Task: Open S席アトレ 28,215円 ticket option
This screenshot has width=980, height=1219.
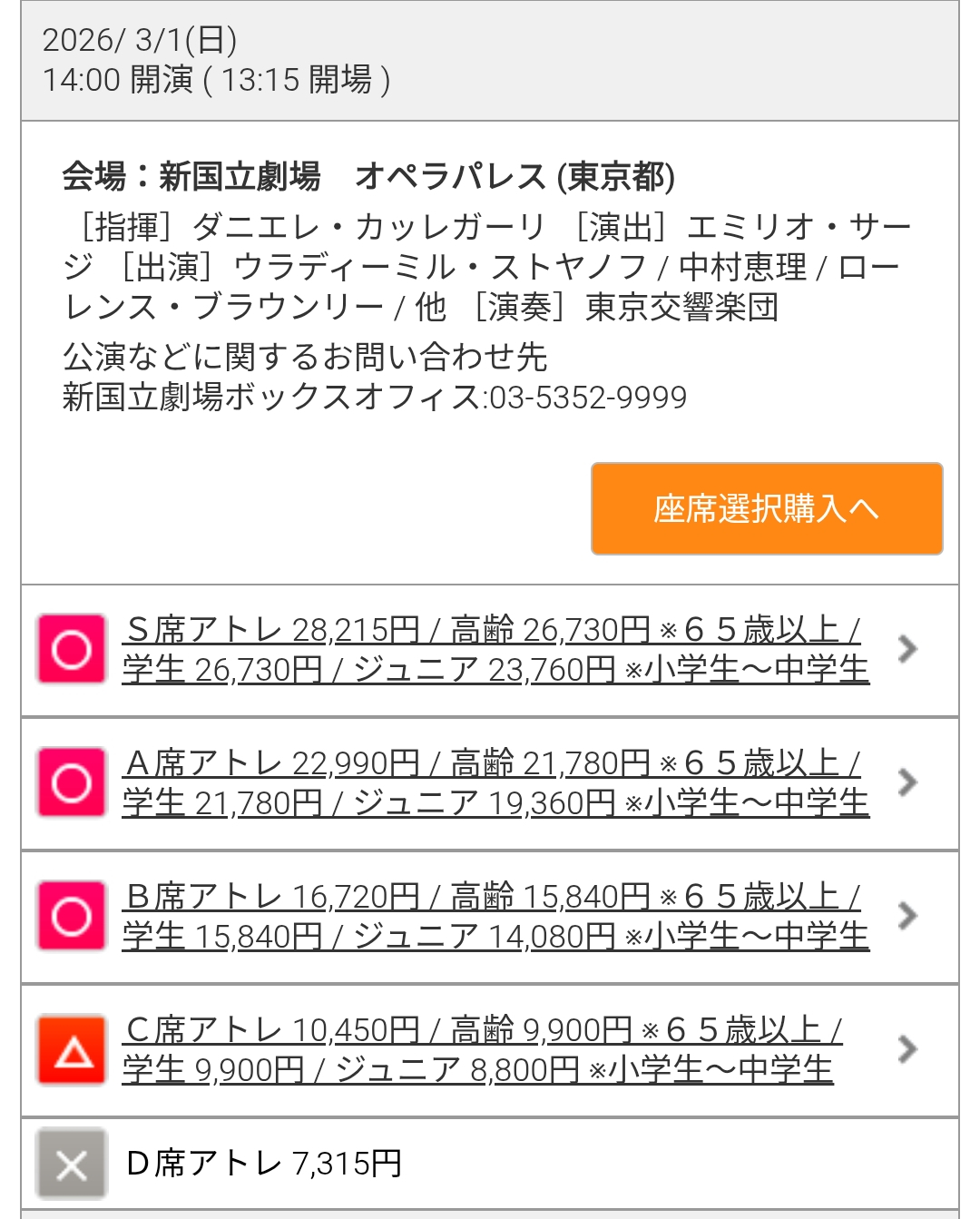Action: (495, 650)
